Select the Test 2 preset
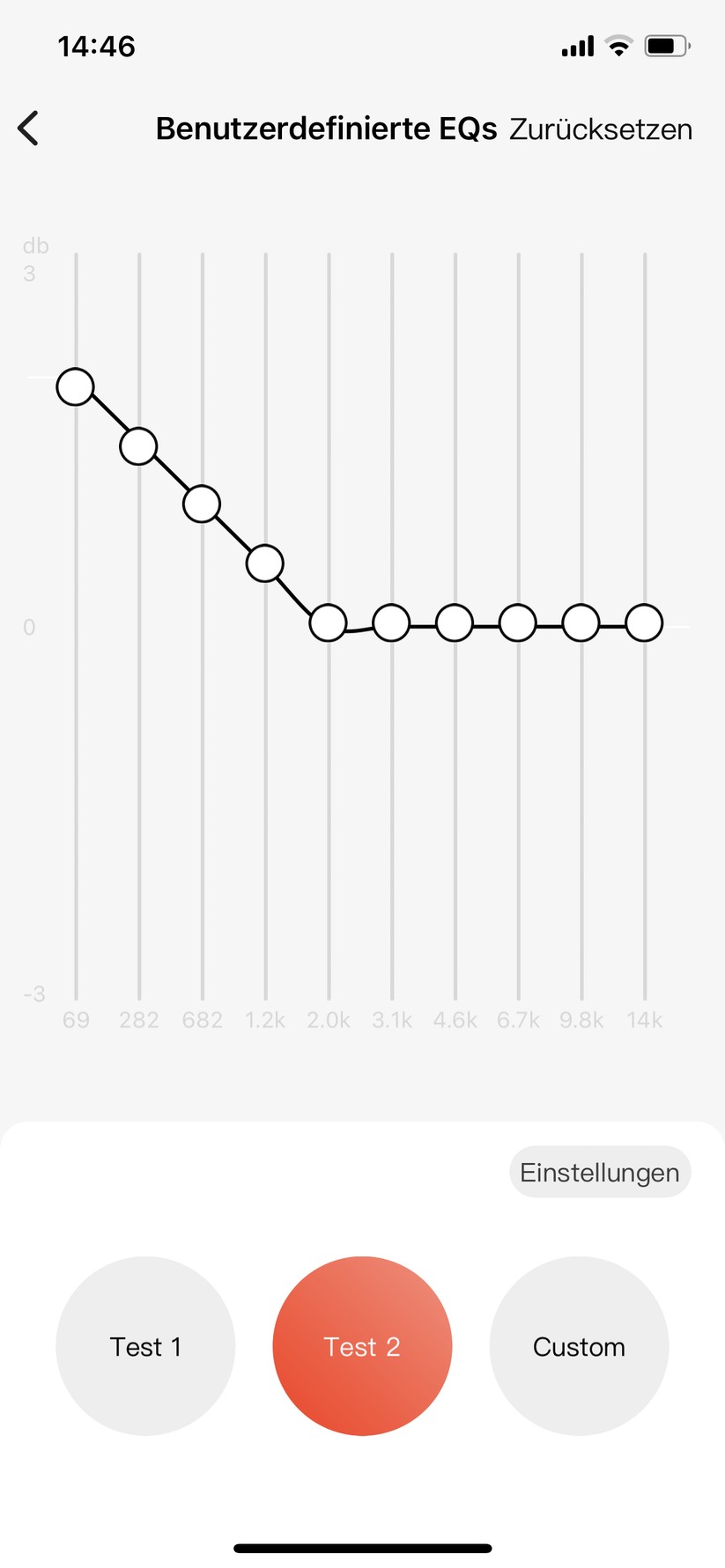725x1568 pixels. click(x=362, y=1346)
